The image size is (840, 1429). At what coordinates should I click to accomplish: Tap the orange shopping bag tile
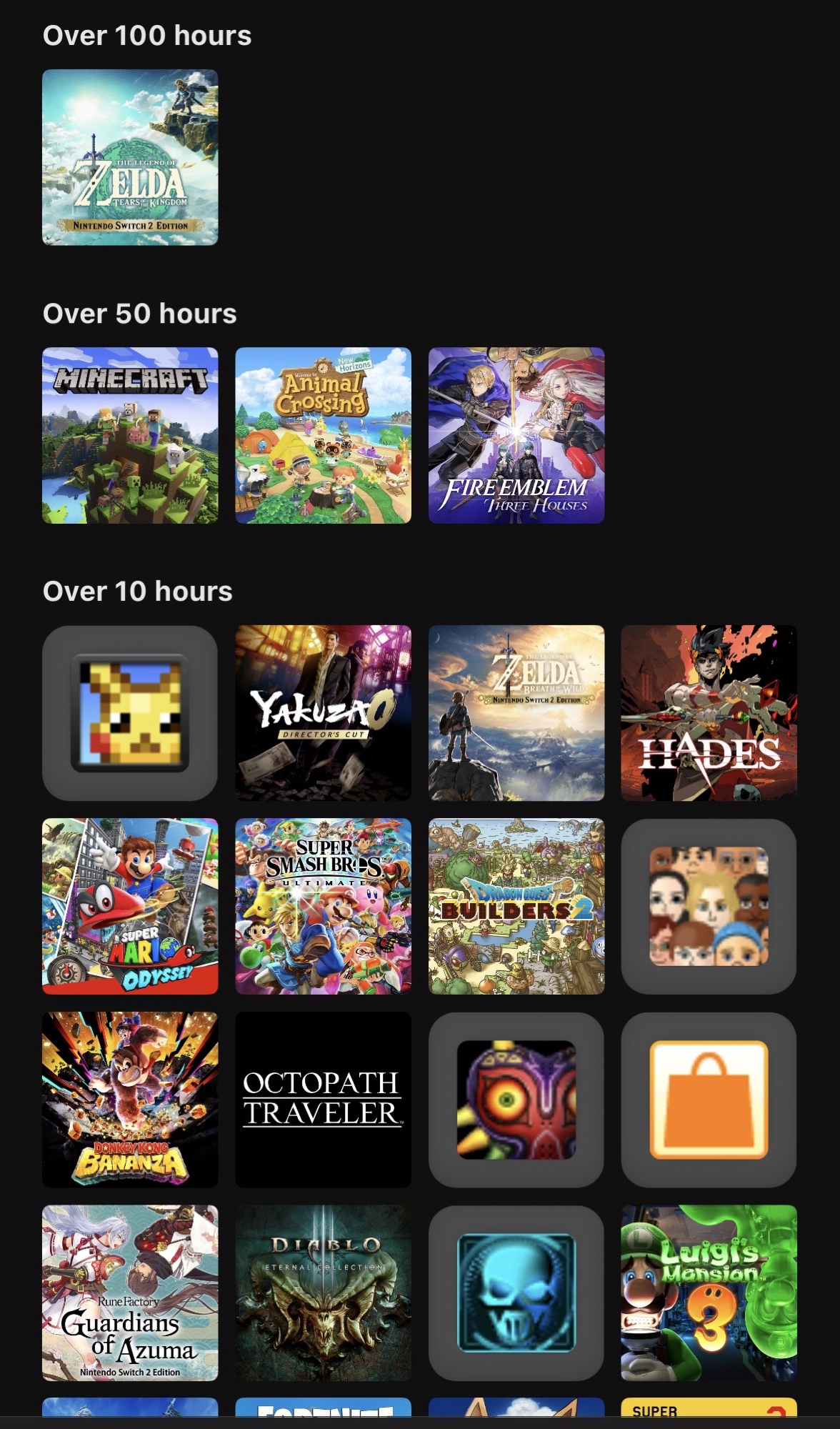click(709, 1100)
